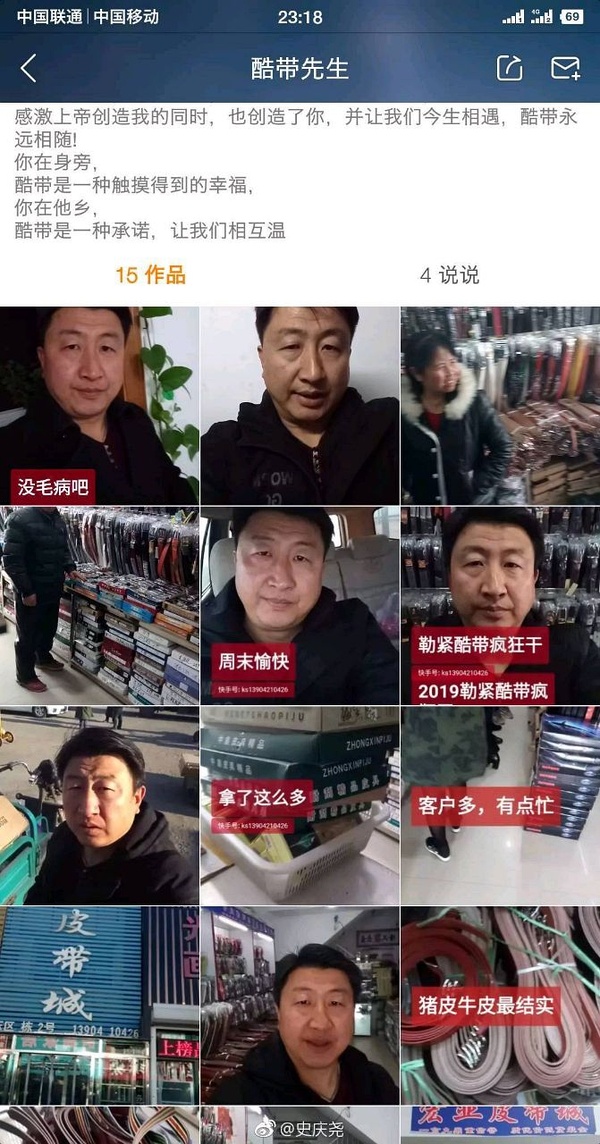Switch to the 4 说说 tab
Viewport: 600px width, 1144px height.
pos(449,275)
